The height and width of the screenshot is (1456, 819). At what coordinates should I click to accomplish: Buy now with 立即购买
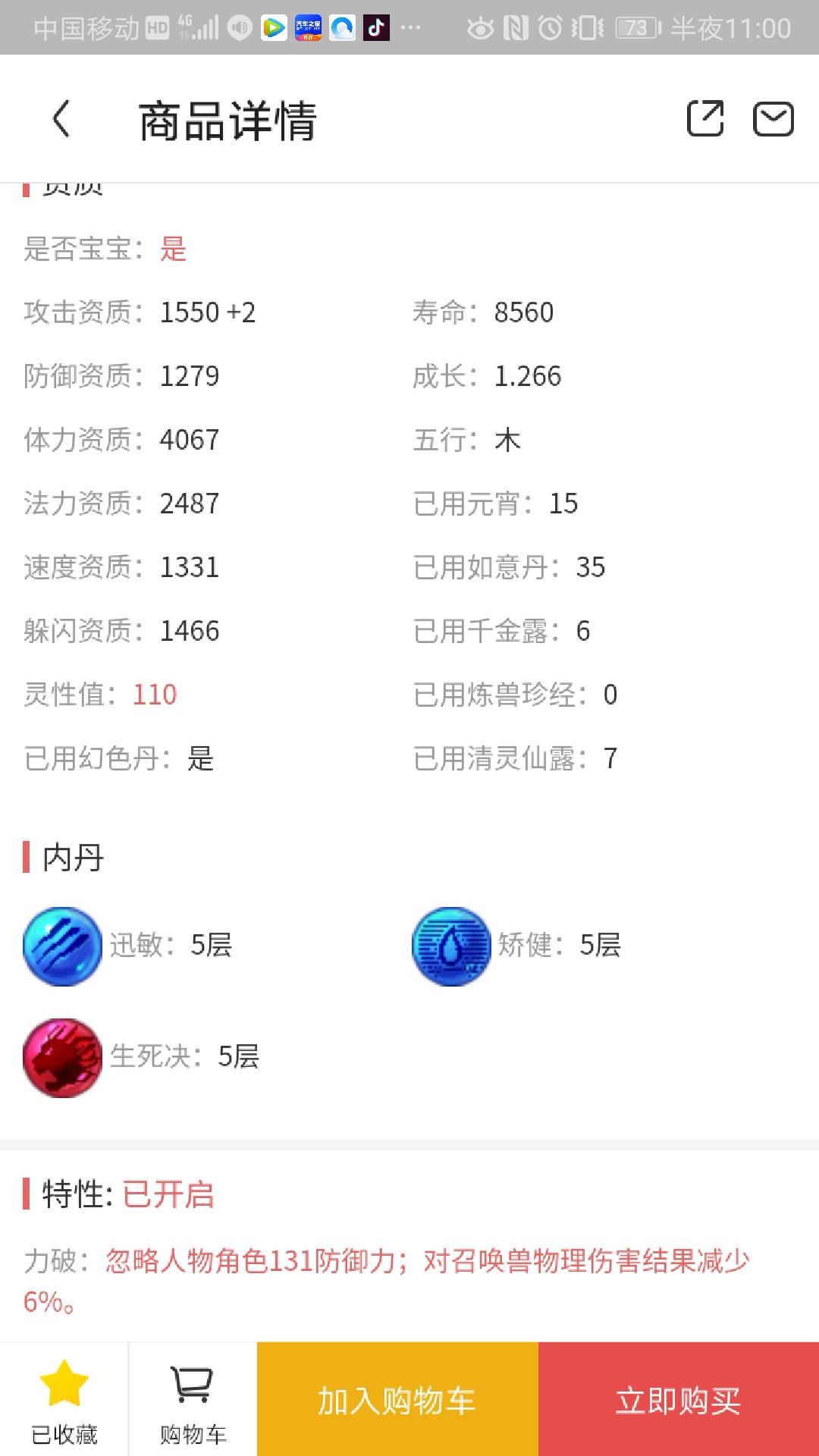(x=679, y=1400)
